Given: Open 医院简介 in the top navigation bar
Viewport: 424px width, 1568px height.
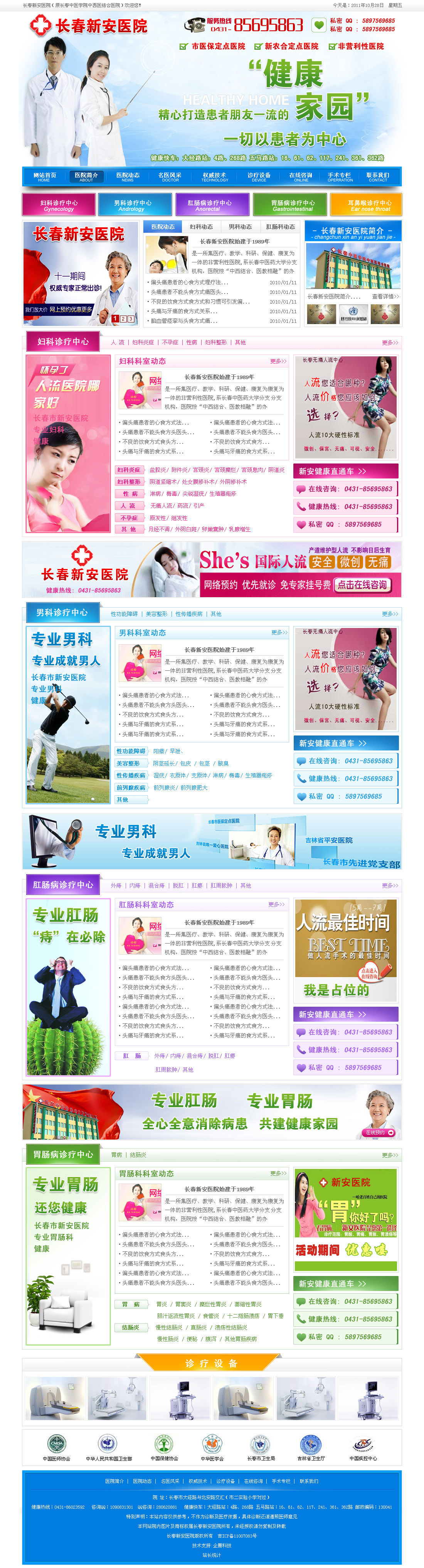Looking at the screenshot, I should pos(86,176).
